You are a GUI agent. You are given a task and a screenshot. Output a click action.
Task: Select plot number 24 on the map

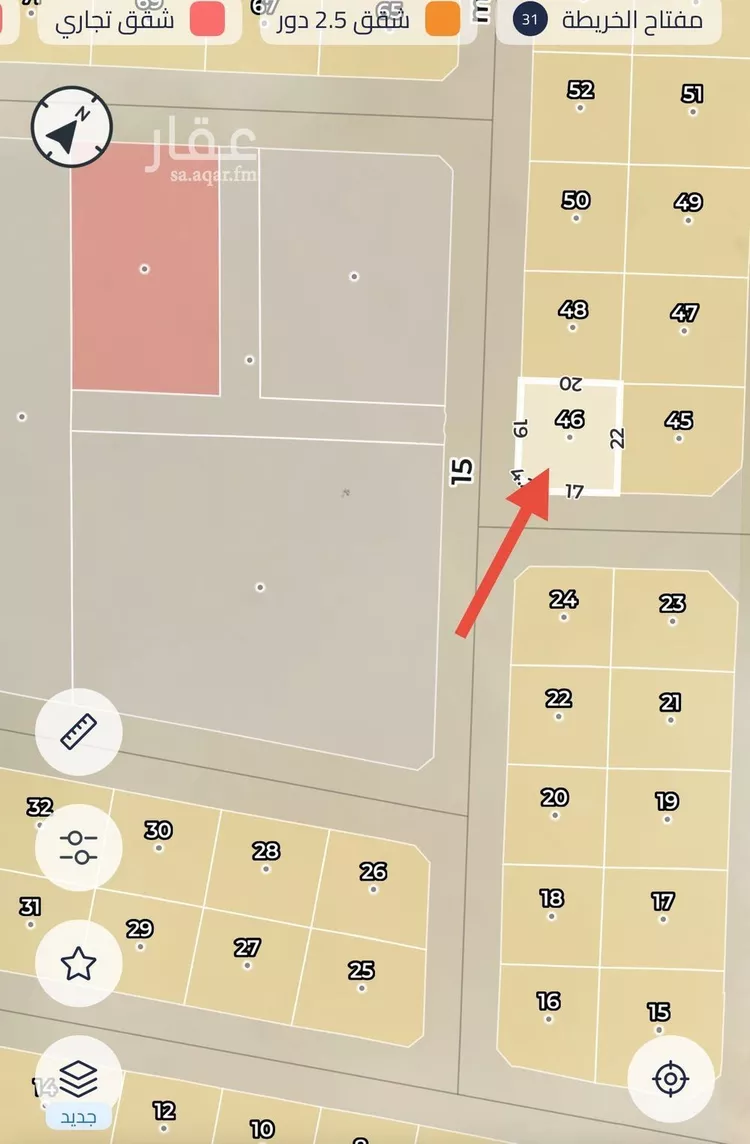[x=564, y=608]
